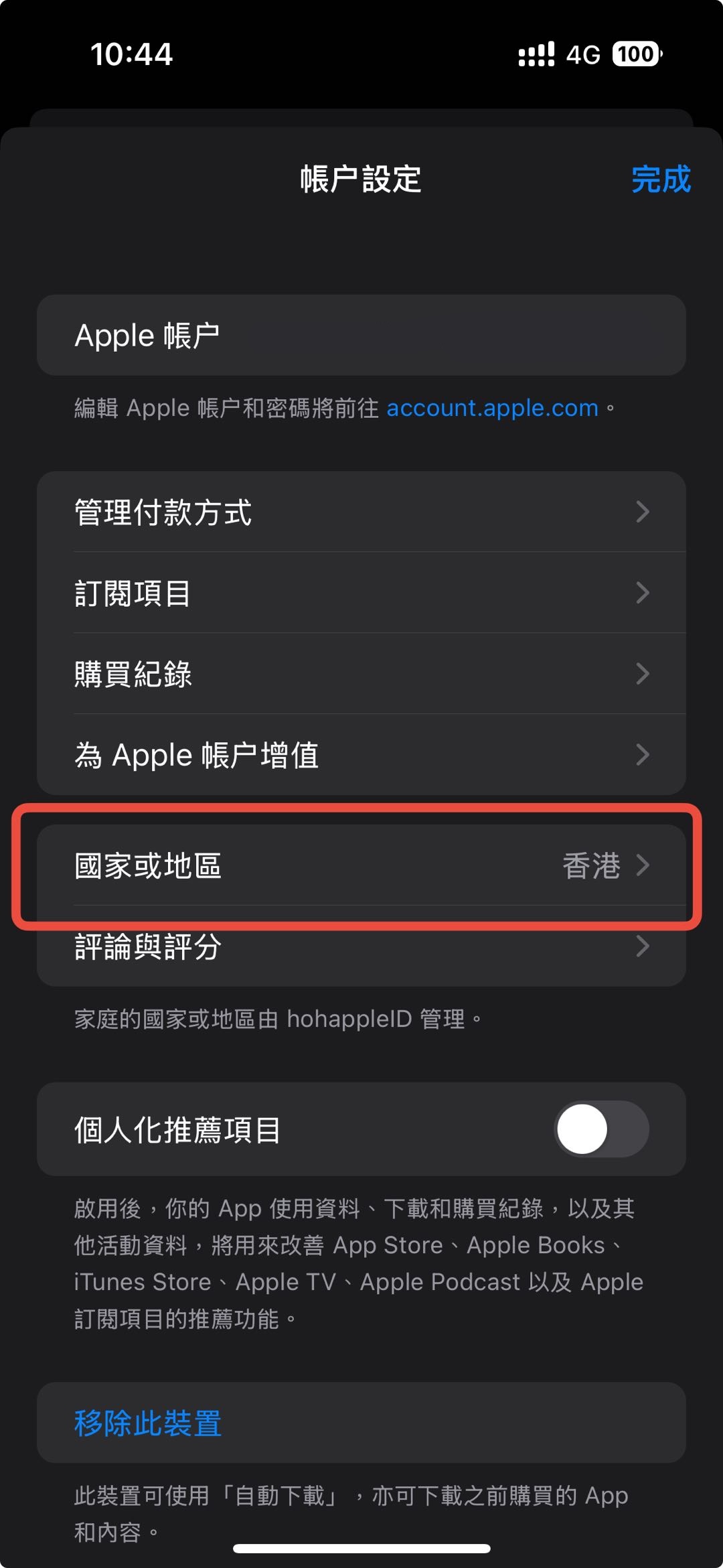Toggle 個人化推薦項目 switch
The image size is (723, 1568).
(x=600, y=1129)
